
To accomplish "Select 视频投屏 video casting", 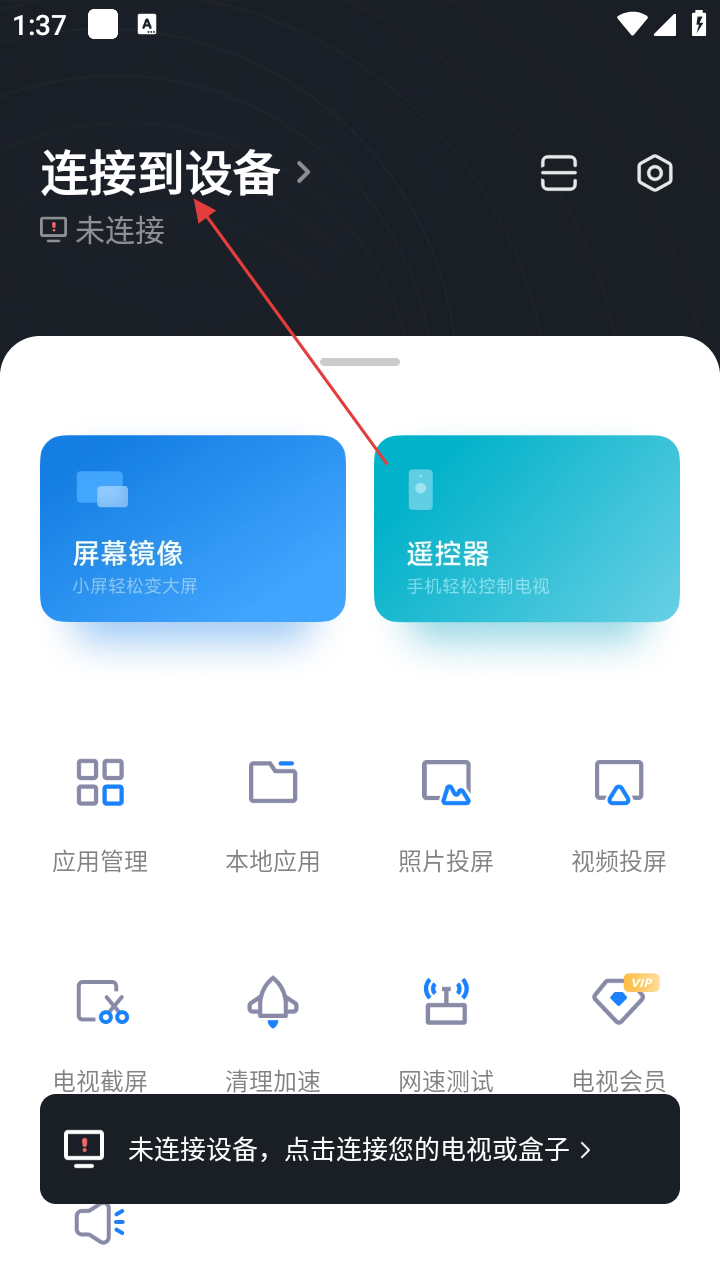I will tap(619, 812).
